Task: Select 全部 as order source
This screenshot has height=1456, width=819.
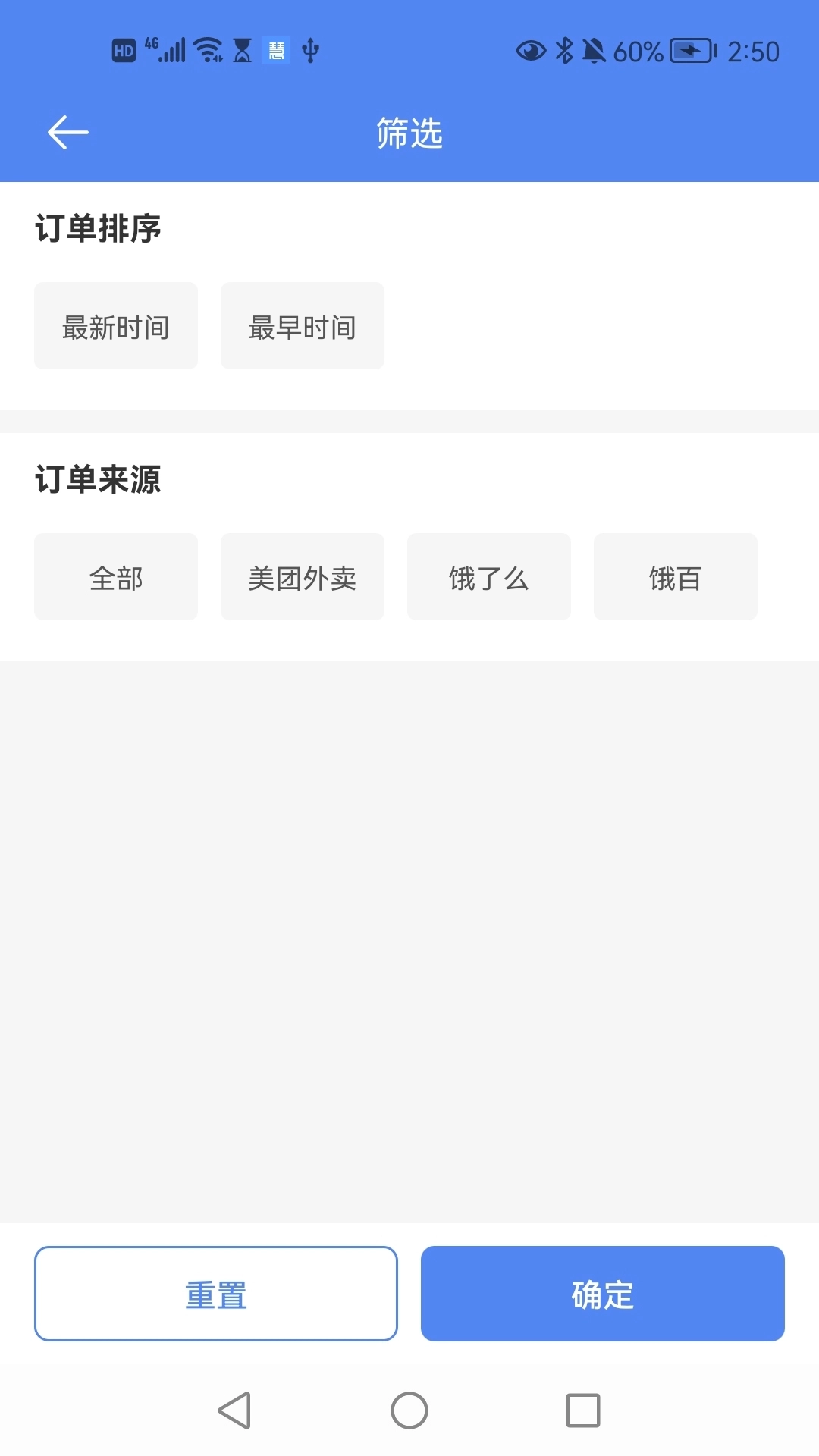Action: [115, 576]
